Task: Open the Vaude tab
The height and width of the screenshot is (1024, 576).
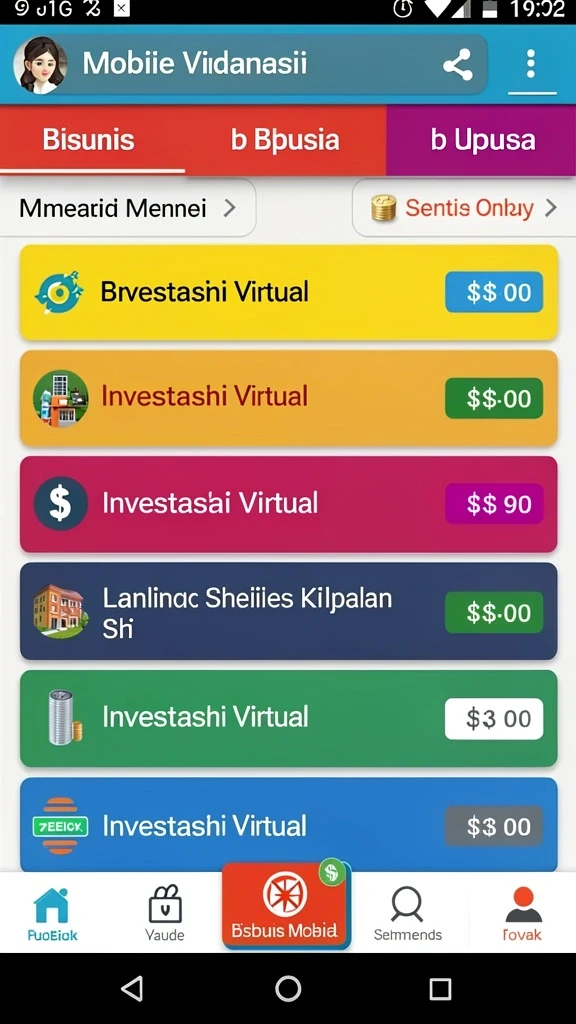Action: click(x=165, y=914)
